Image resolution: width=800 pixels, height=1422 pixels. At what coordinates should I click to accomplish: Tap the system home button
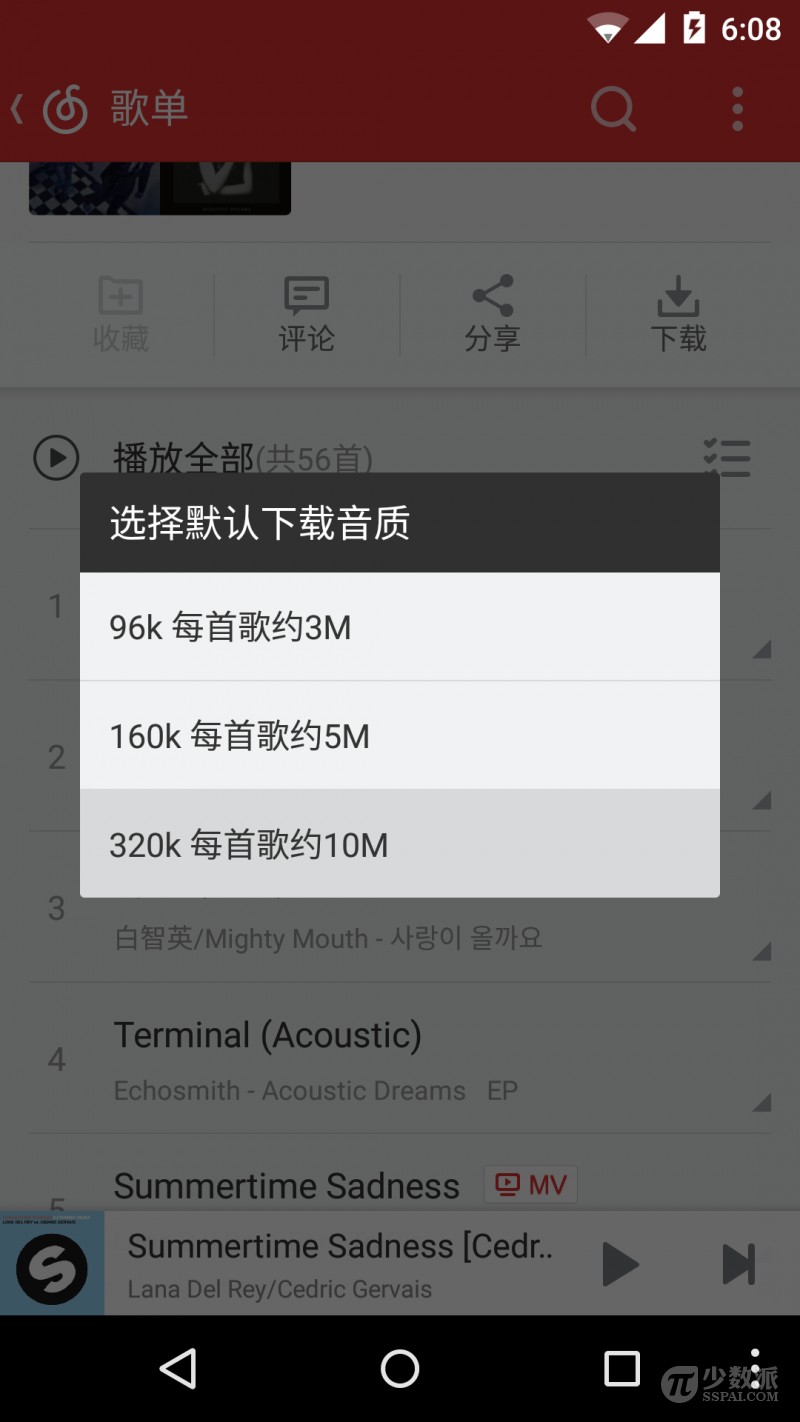tap(400, 1368)
